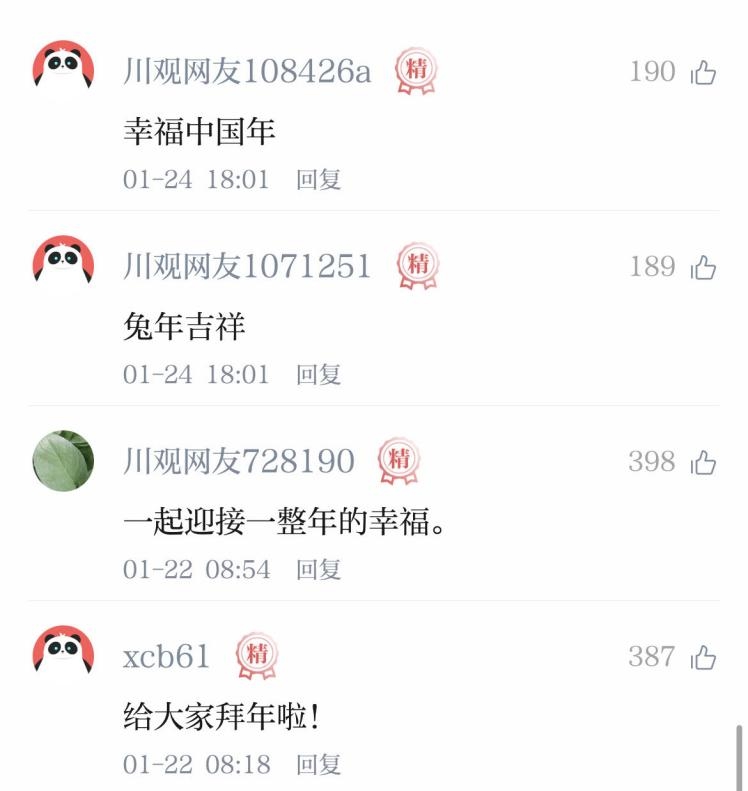Viewport: 748px width, 791px height.
Task: Like the comment by 川观网友728190
Action: tap(703, 462)
